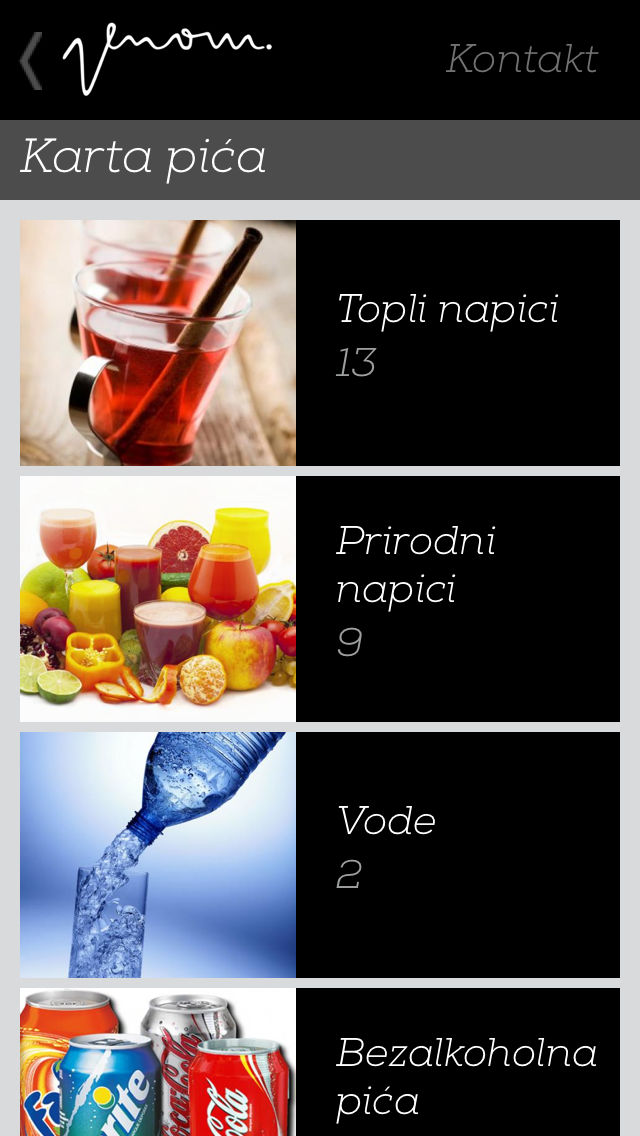Select the Vode category card
The width and height of the screenshot is (640, 1136).
click(320, 855)
